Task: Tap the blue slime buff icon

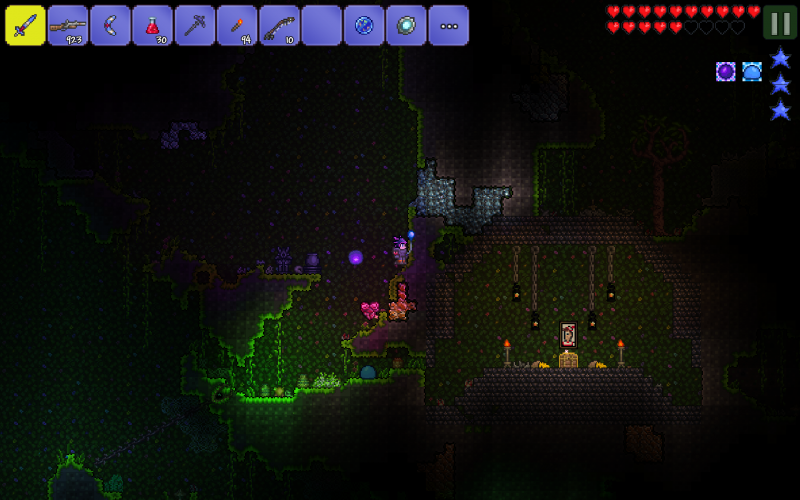Action: pyautogui.click(x=752, y=71)
